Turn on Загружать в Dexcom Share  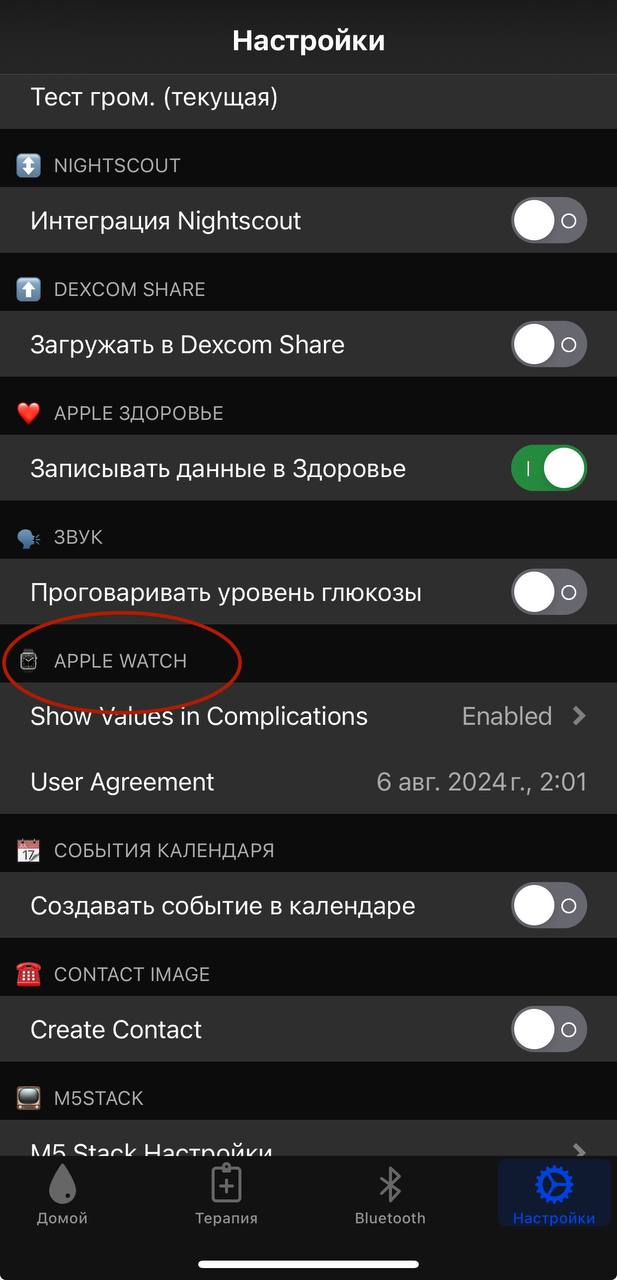click(x=549, y=345)
